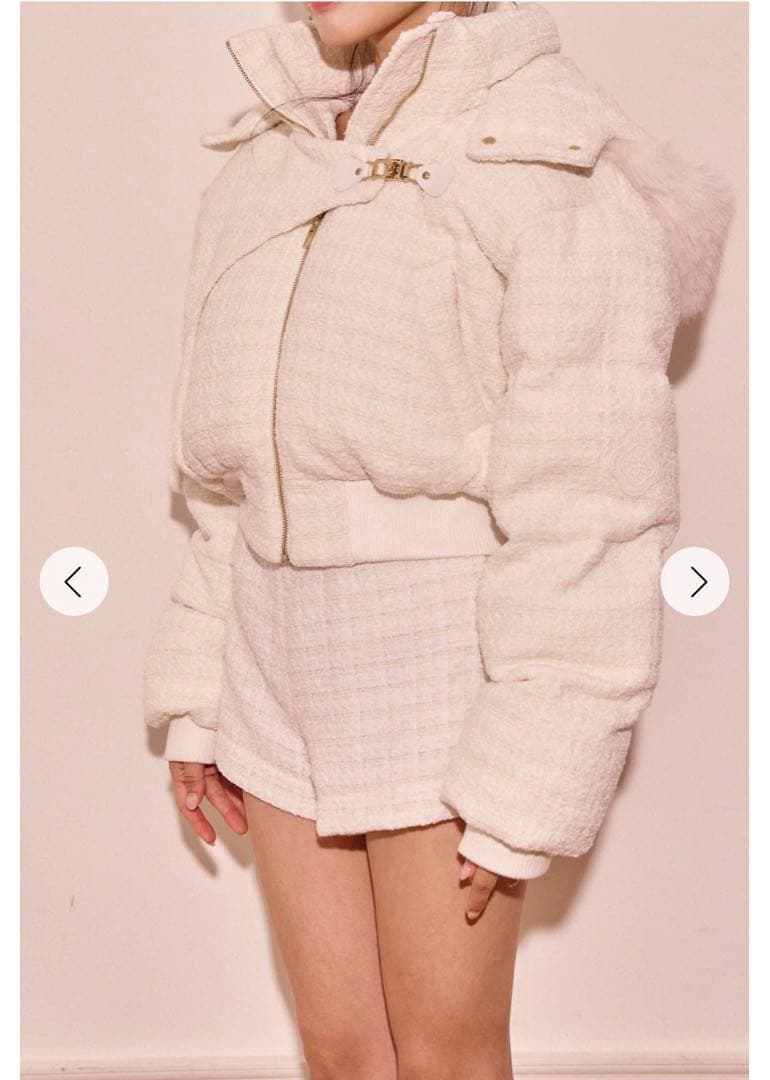Show the next product photo
The height and width of the screenshot is (1080, 770).
point(695,581)
